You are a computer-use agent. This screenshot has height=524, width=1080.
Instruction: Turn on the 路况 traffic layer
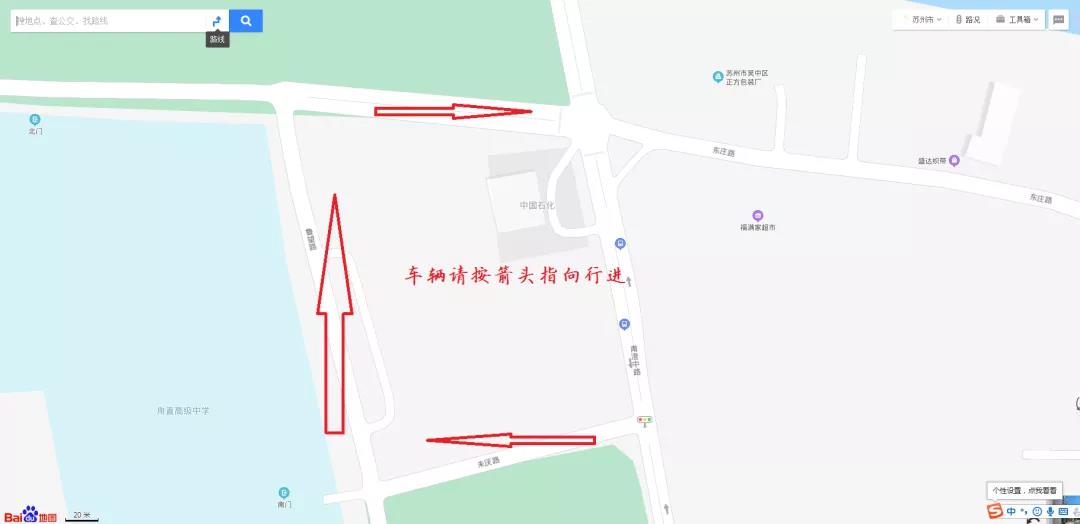coord(967,19)
